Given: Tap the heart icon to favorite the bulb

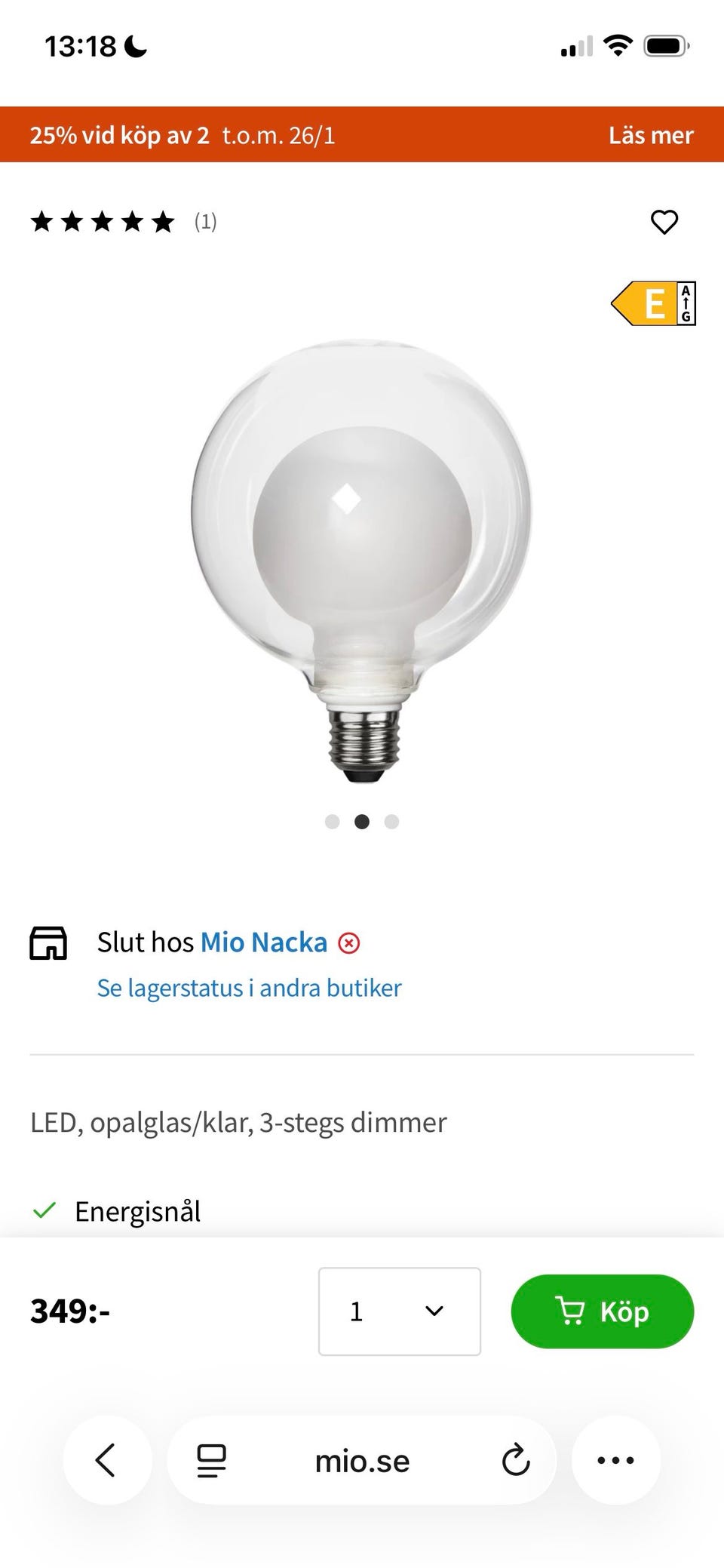Looking at the screenshot, I should [664, 222].
